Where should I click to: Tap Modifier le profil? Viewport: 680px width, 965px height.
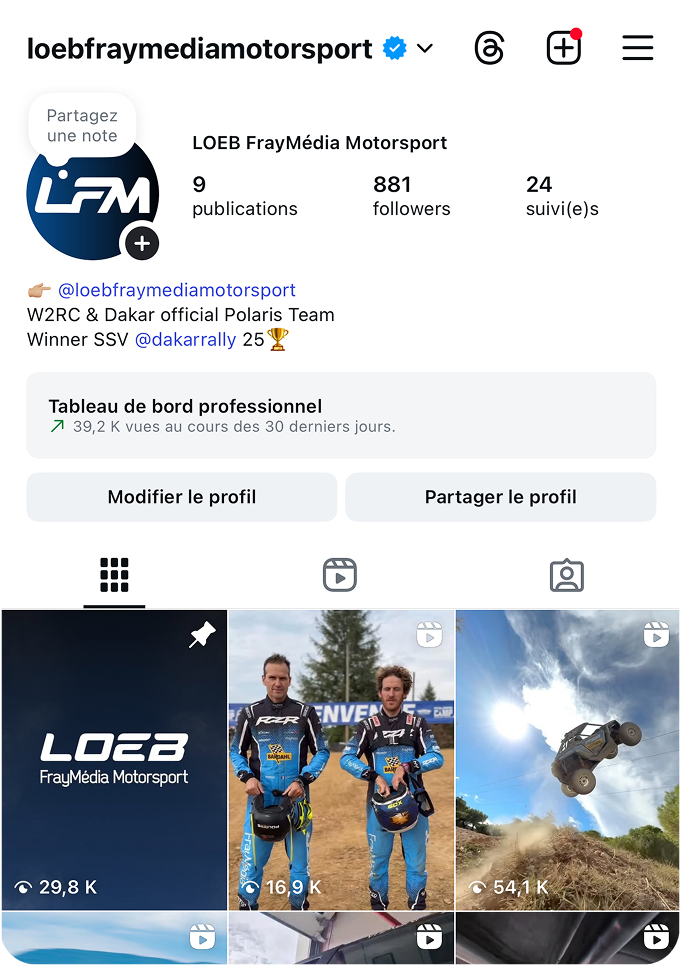182,497
